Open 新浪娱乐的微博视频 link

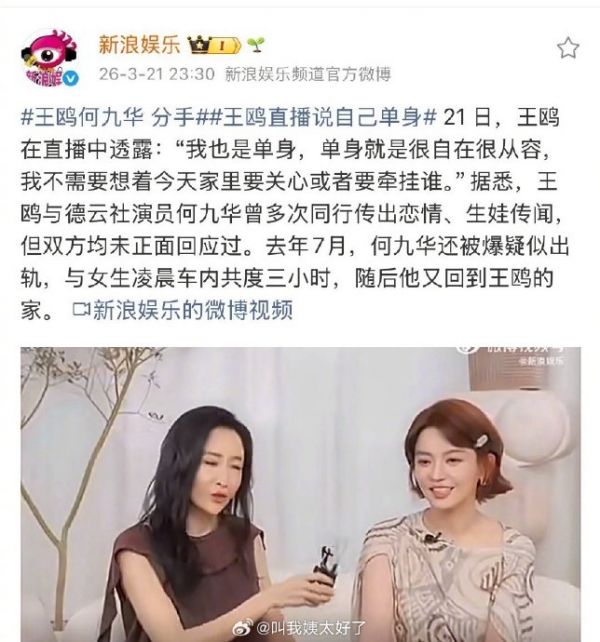[x=183, y=310]
